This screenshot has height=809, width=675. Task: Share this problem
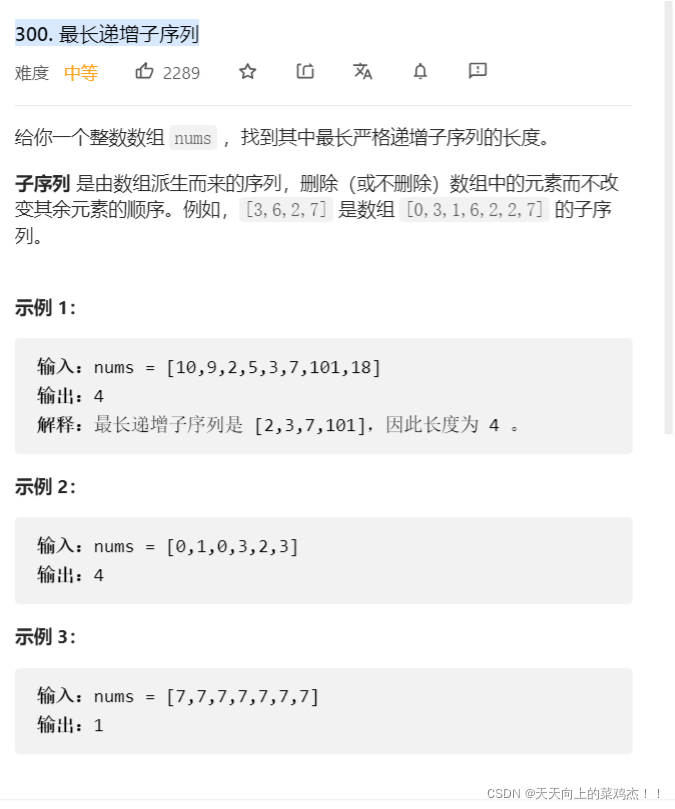[x=305, y=71]
